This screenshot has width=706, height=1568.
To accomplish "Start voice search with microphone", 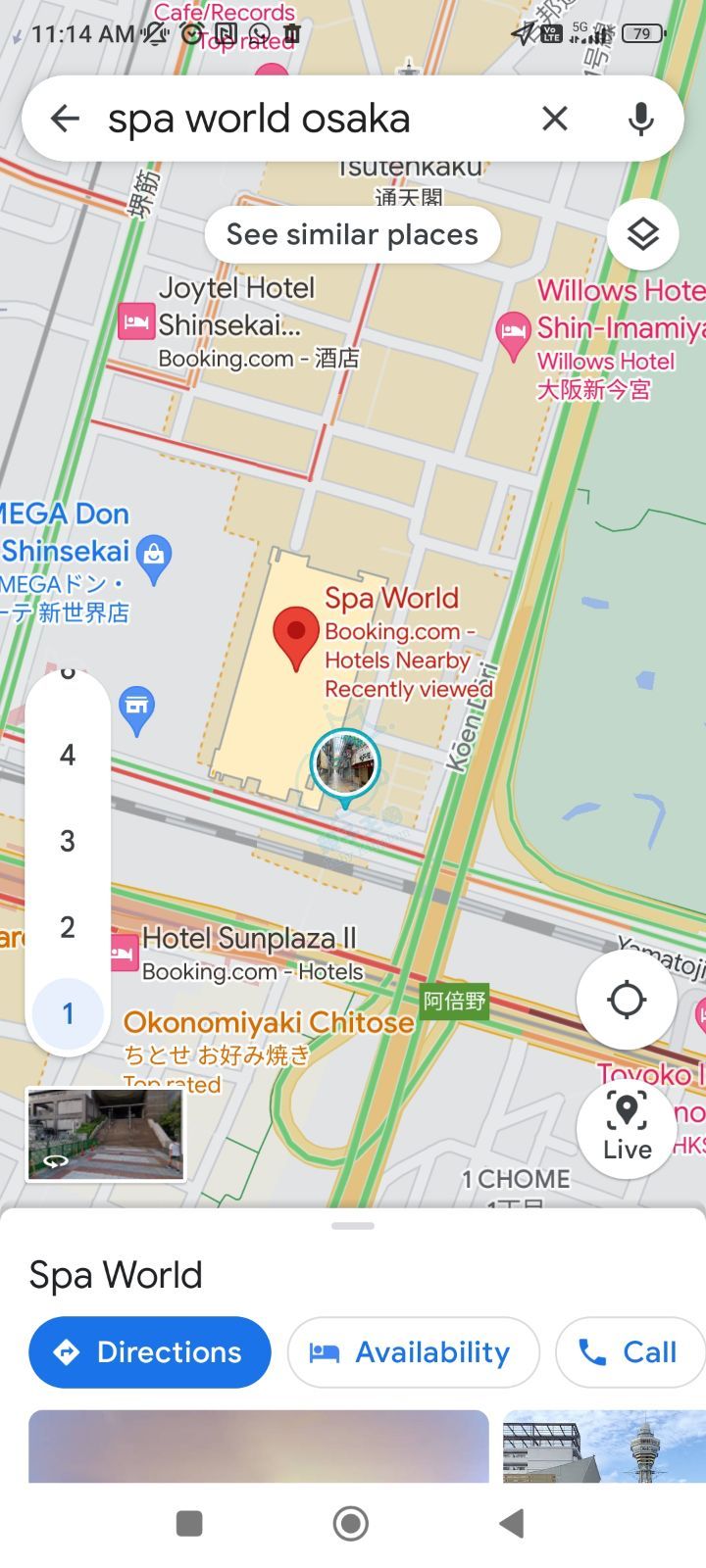I will pyautogui.click(x=640, y=119).
